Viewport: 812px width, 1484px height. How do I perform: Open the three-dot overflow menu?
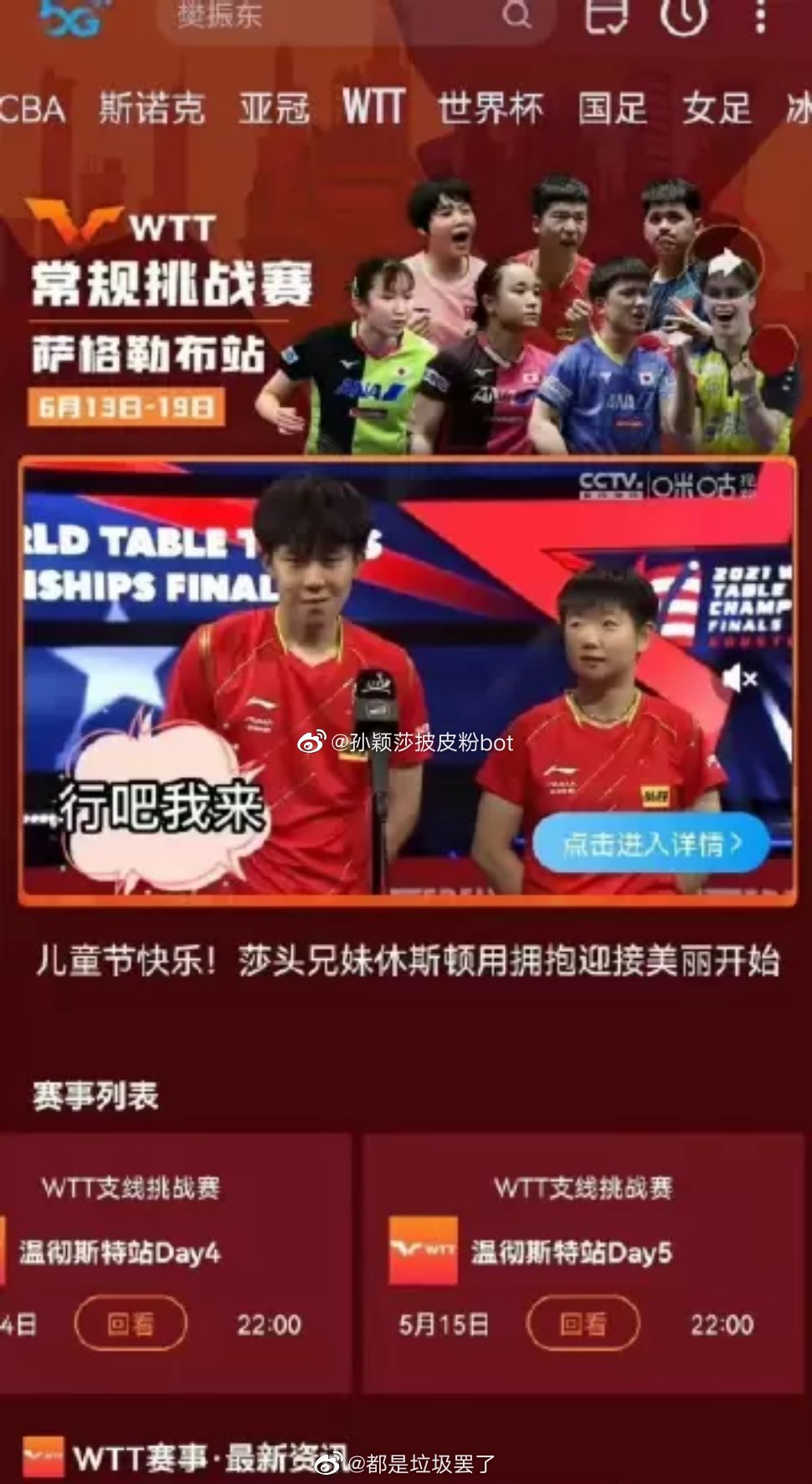coord(760,15)
